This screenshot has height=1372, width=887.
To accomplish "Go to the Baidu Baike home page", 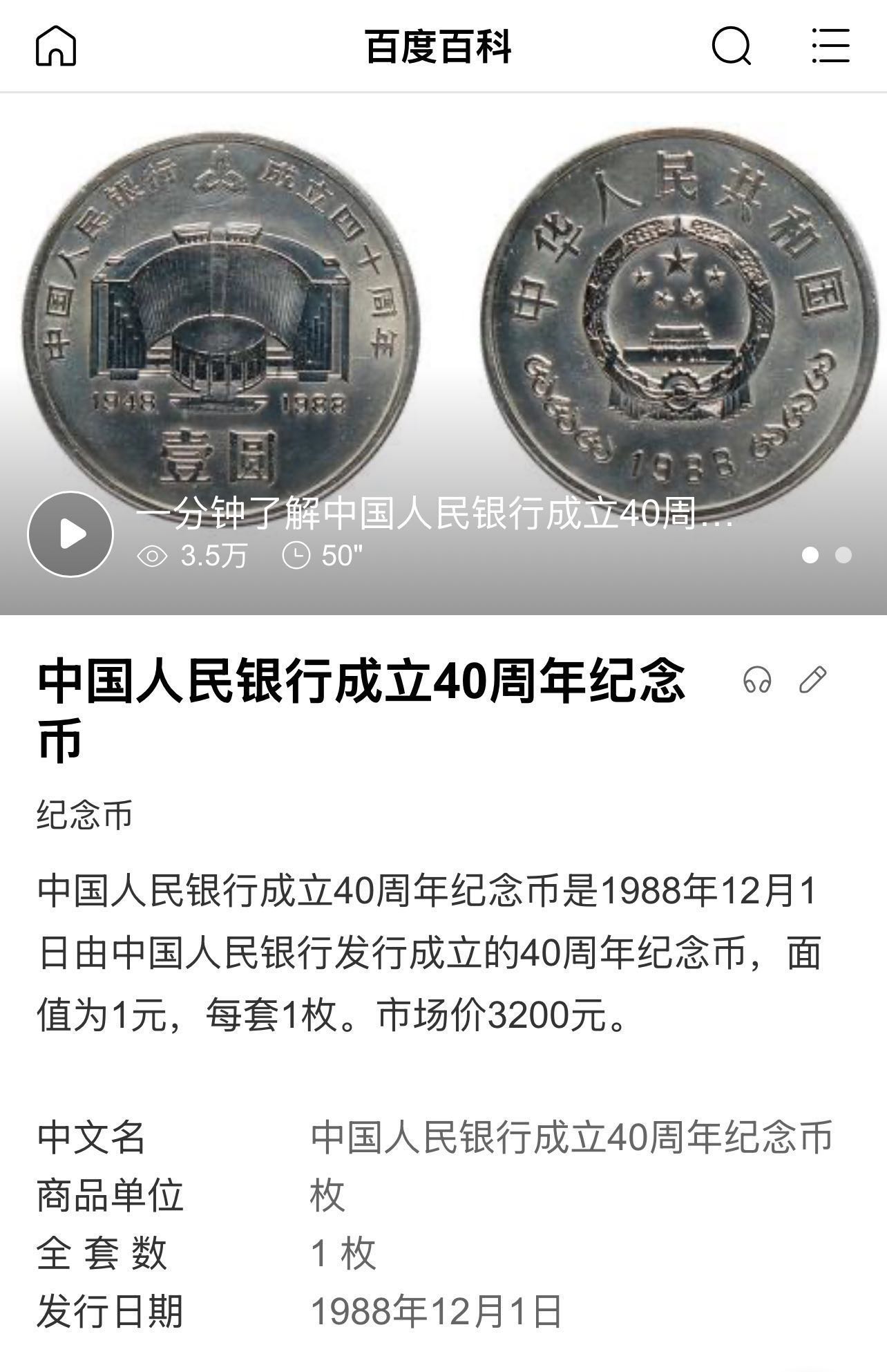I will [x=56, y=46].
